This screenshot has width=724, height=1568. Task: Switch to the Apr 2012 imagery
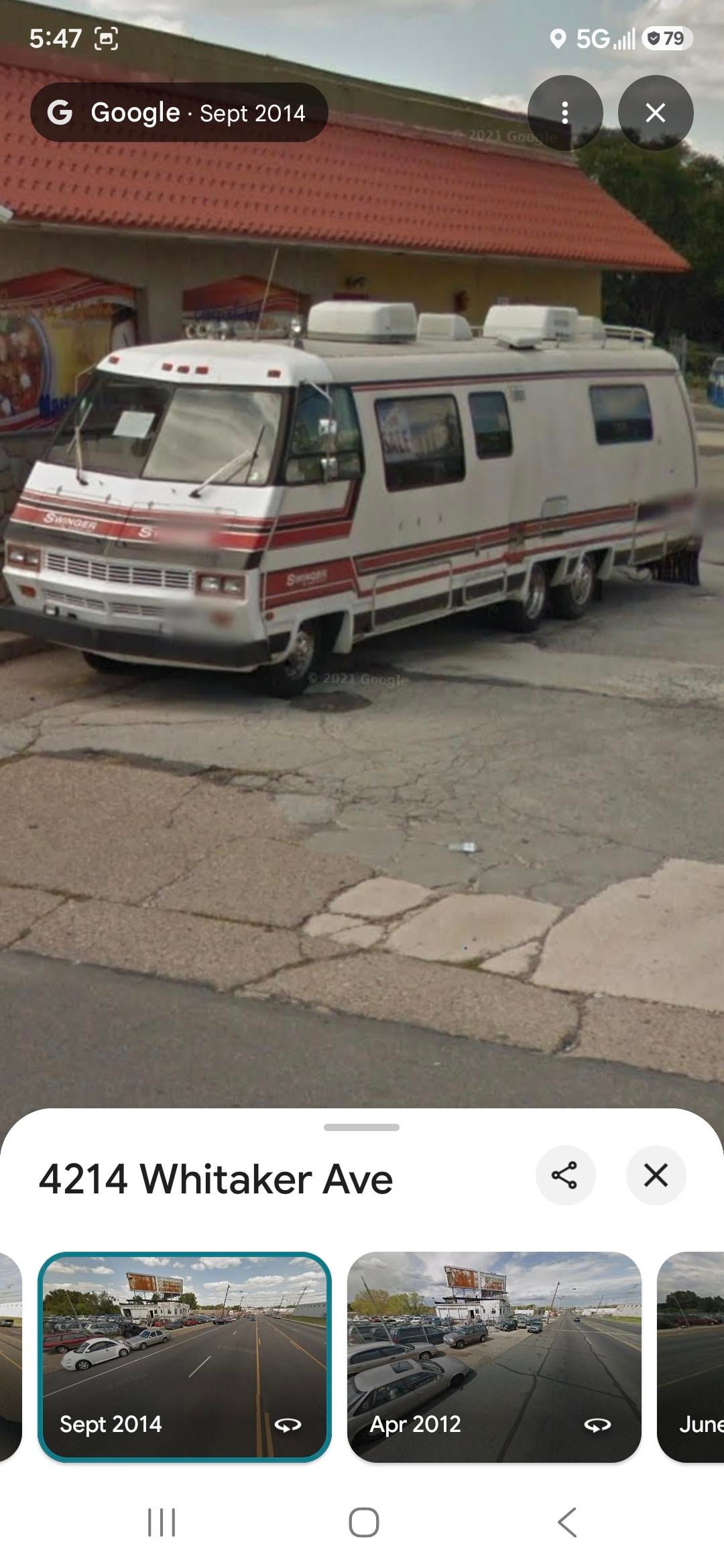point(494,1357)
